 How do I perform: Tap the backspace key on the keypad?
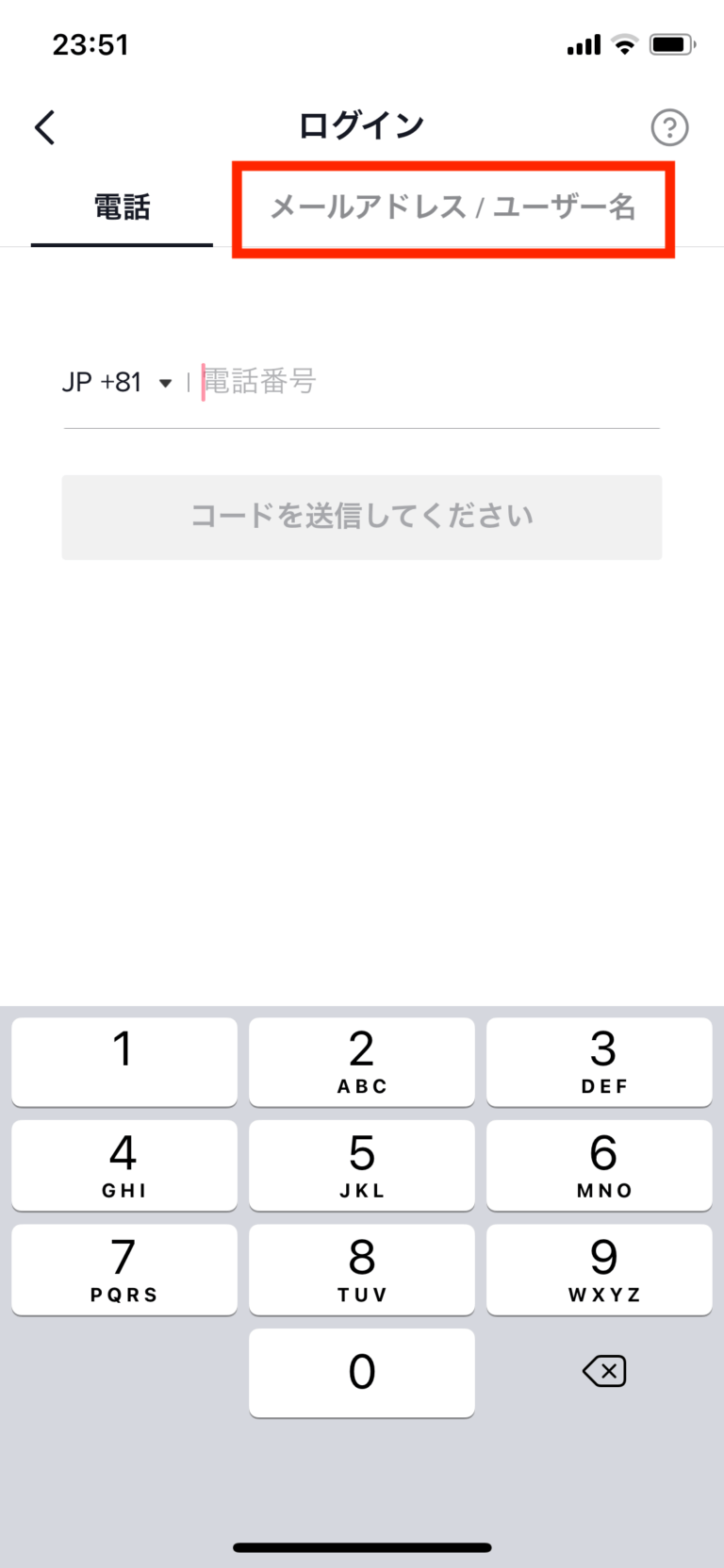[x=603, y=1372]
